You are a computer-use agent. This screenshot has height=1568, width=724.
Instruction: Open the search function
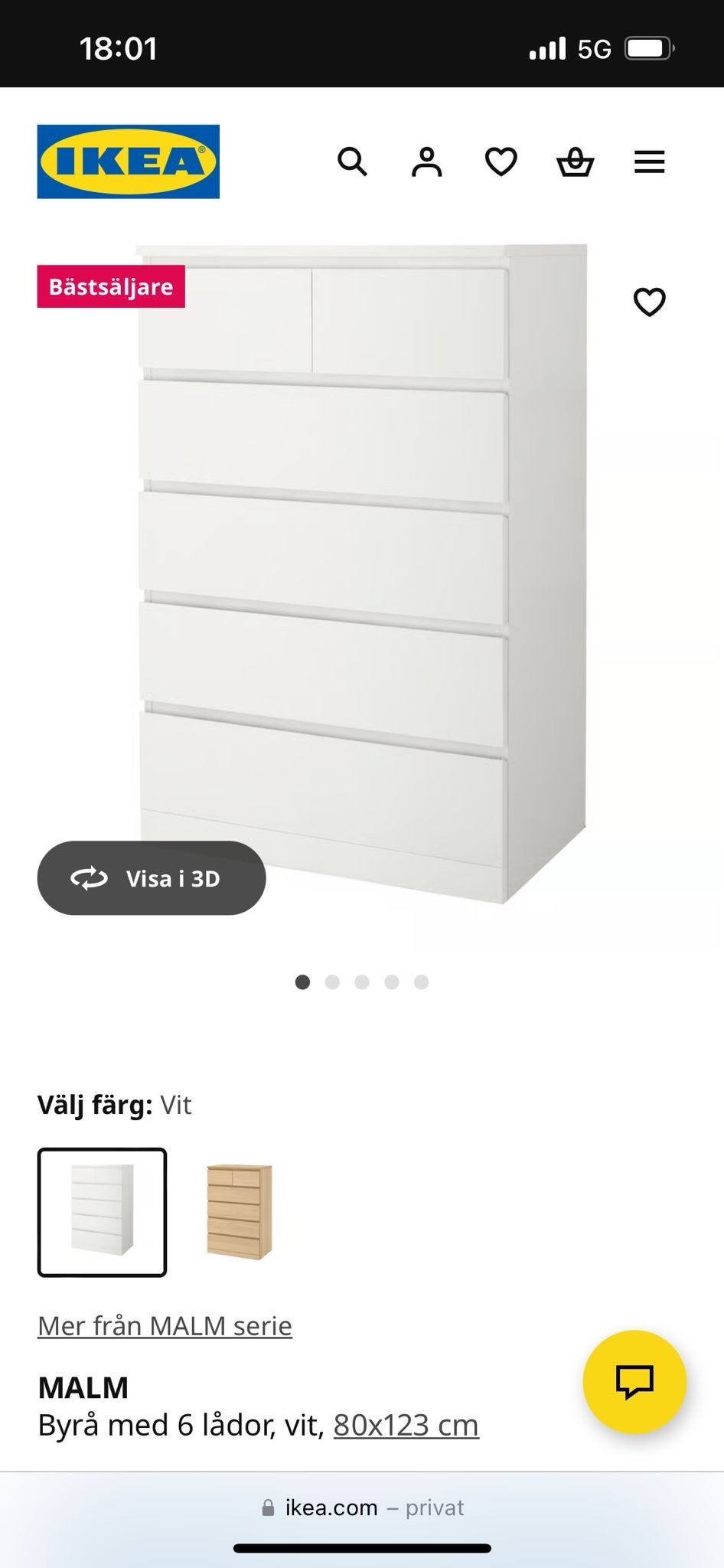point(354,162)
